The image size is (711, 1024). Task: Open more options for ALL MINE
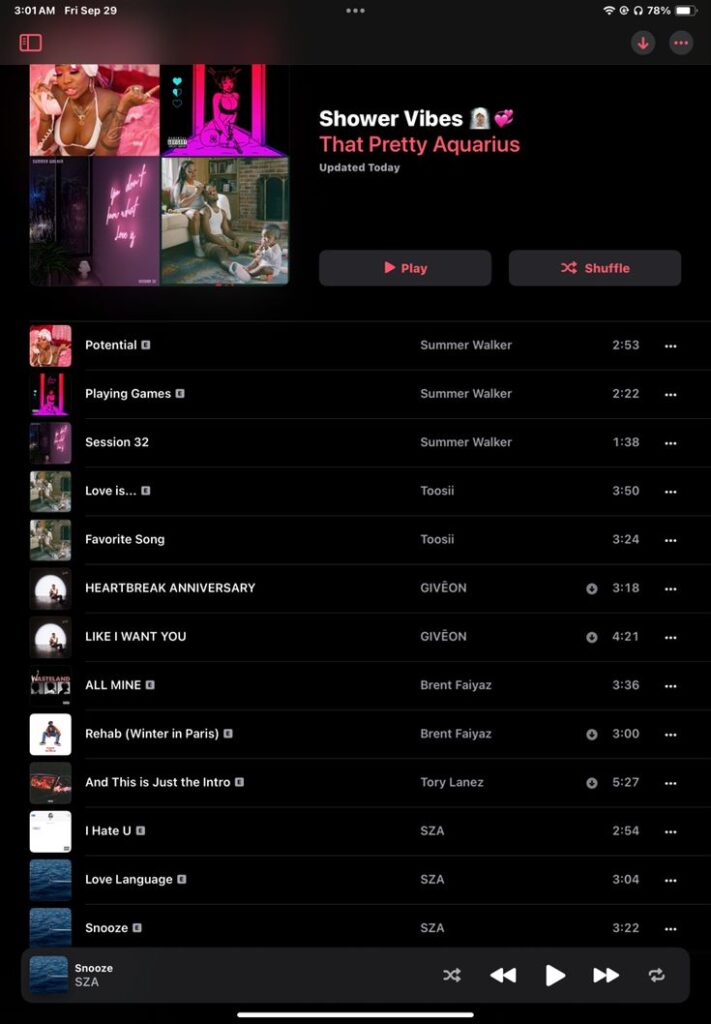pos(670,686)
